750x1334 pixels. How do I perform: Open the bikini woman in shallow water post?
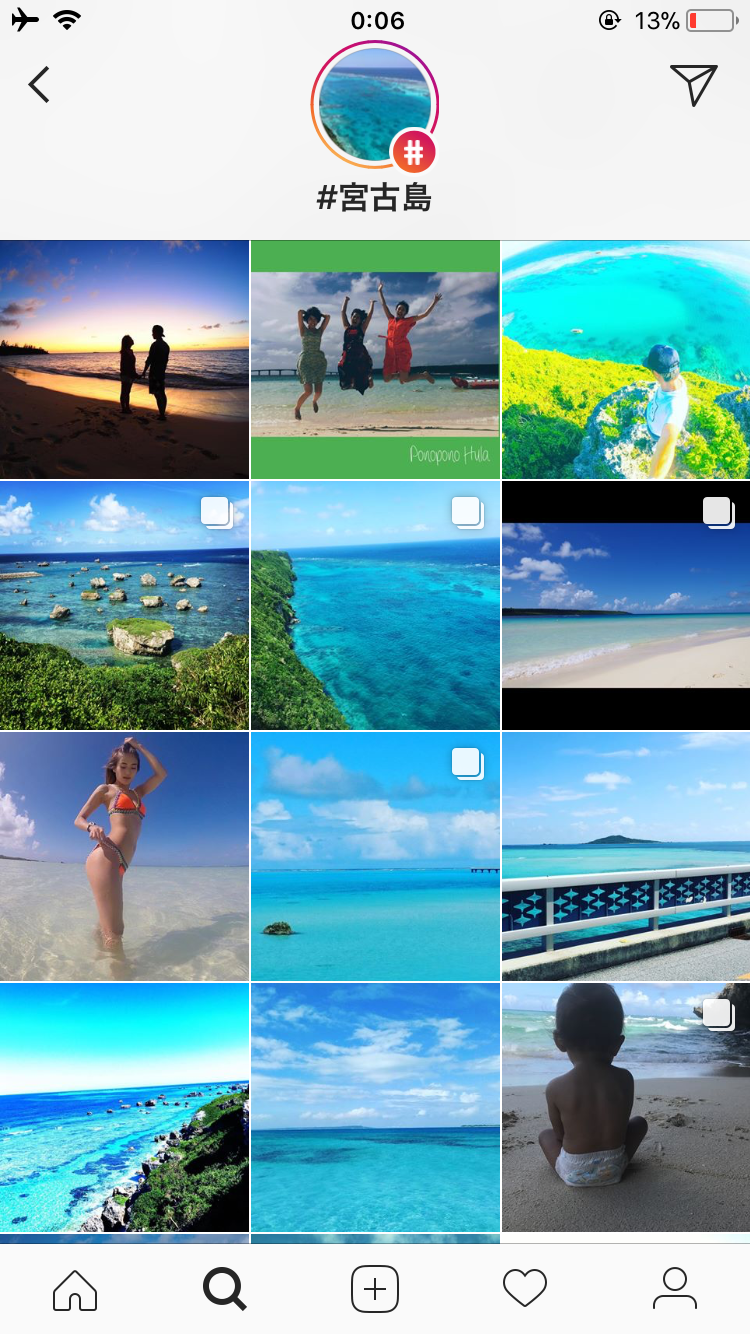[x=124, y=856]
